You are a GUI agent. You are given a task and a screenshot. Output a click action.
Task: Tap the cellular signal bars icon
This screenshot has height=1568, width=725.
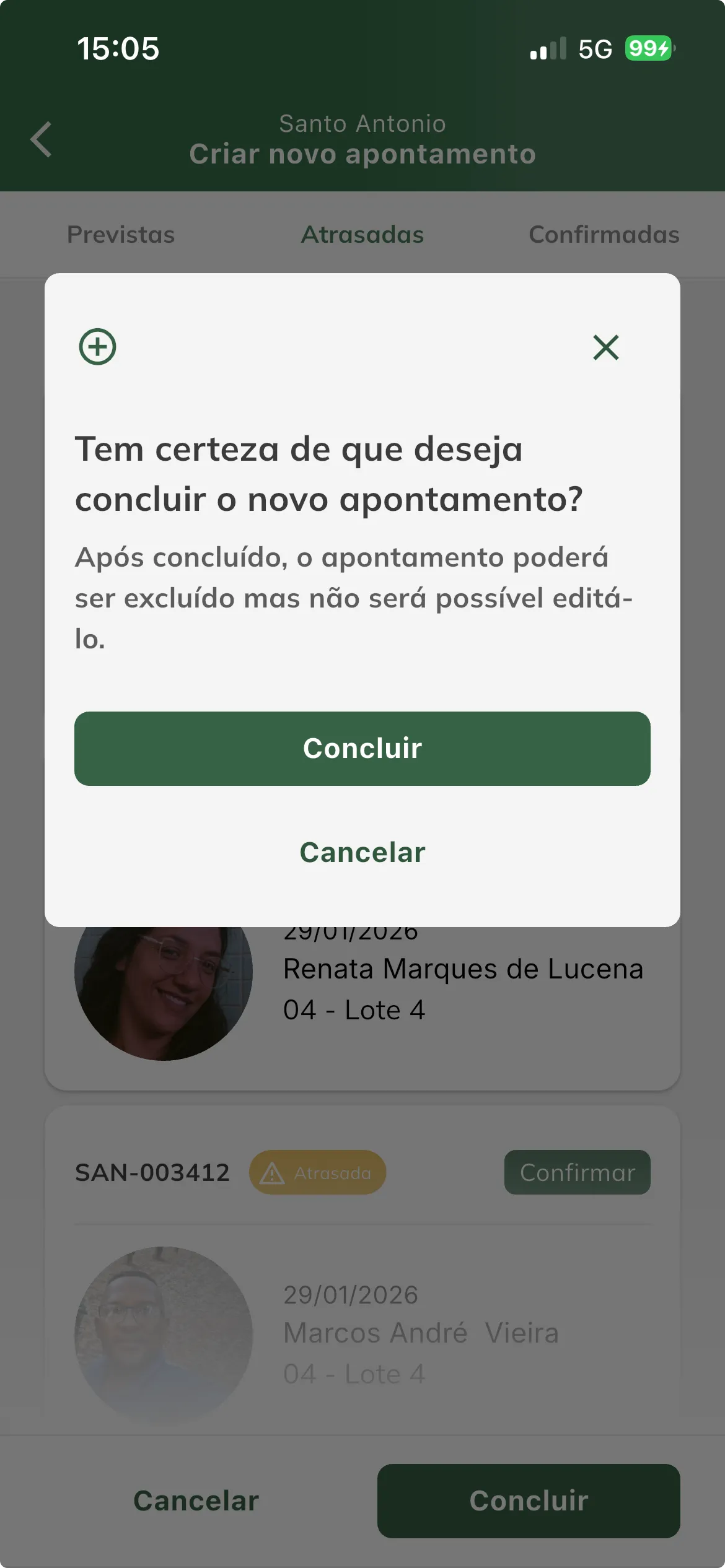pyautogui.click(x=548, y=49)
